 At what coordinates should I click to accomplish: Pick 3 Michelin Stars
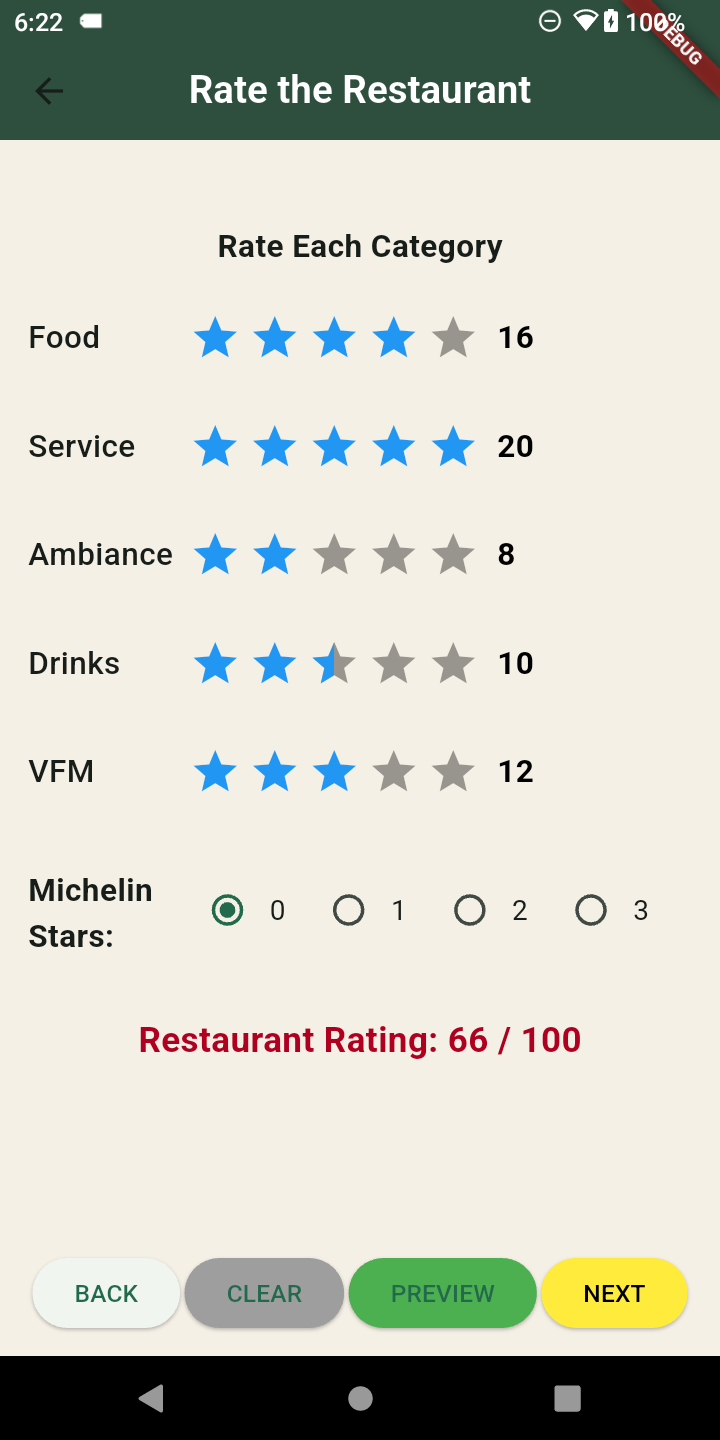(591, 910)
